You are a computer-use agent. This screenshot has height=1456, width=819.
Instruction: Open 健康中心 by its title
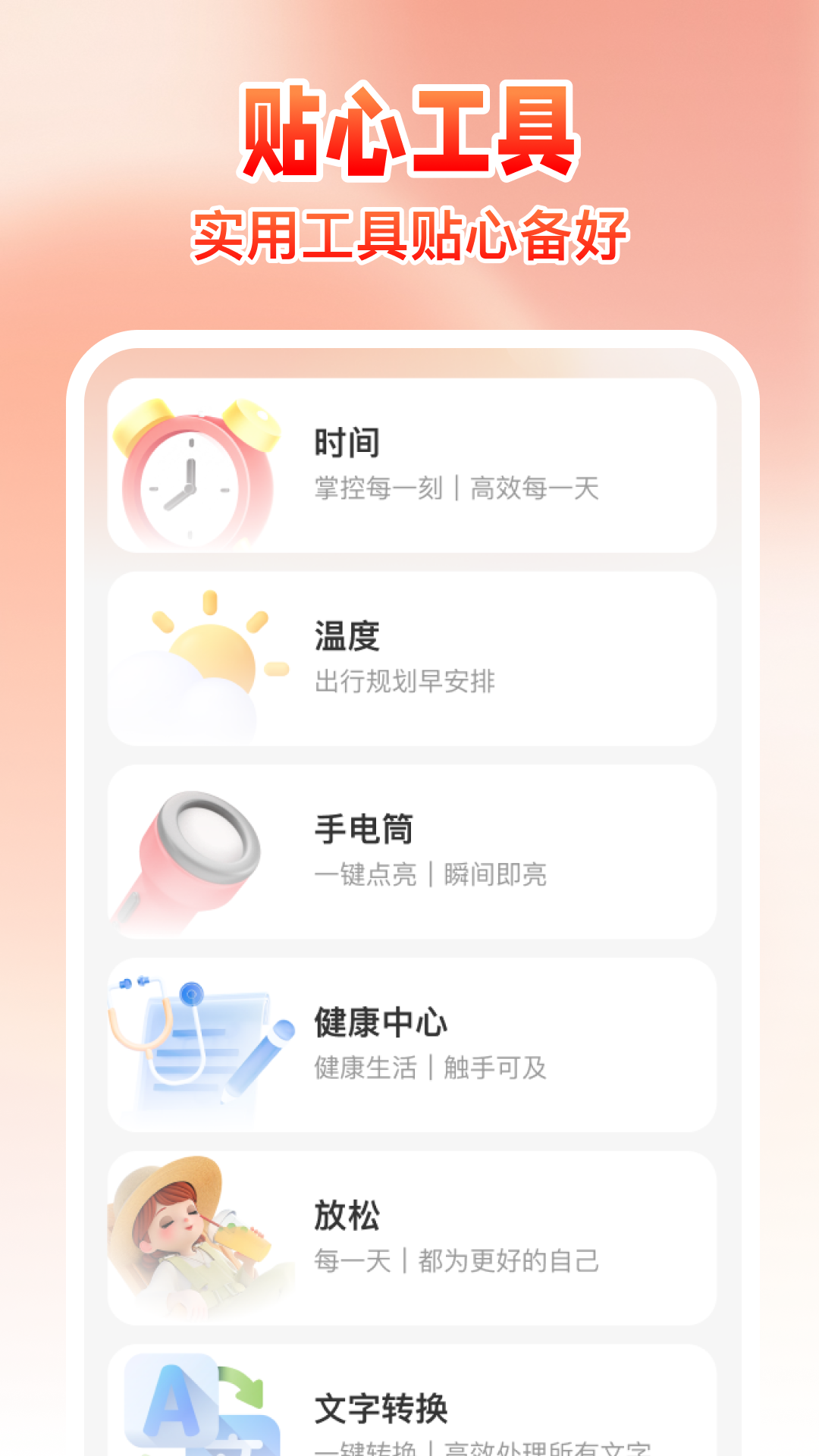[x=379, y=1022]
